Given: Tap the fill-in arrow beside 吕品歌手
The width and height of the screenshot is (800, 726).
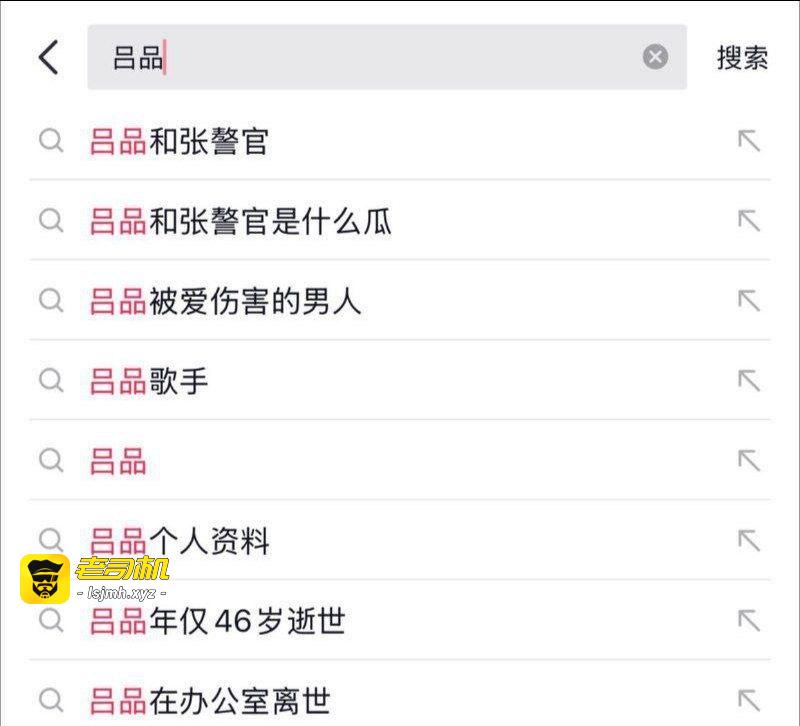Looking at the screenshot, I should pyautogui.click(x=749, y=381).
